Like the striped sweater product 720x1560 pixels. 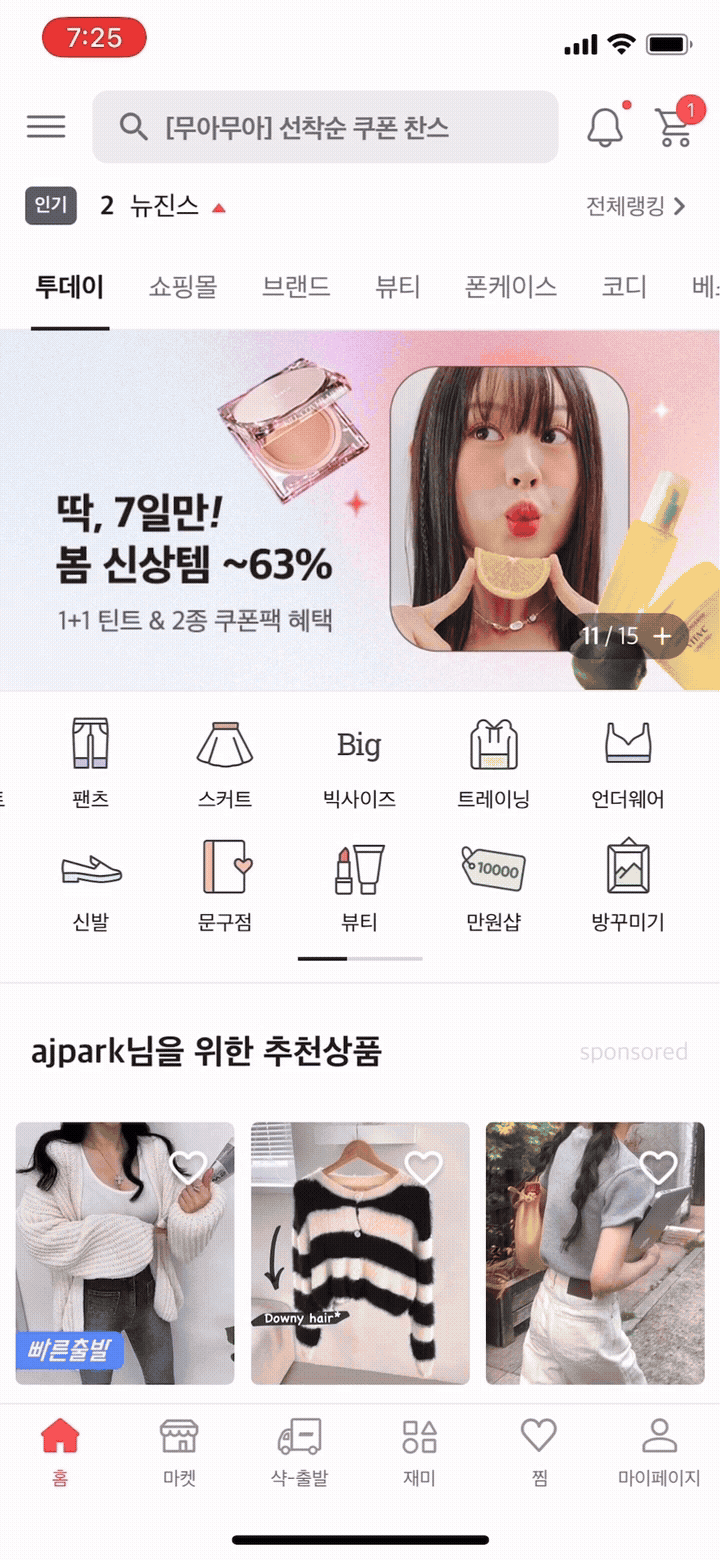(x=424, y=1167)
